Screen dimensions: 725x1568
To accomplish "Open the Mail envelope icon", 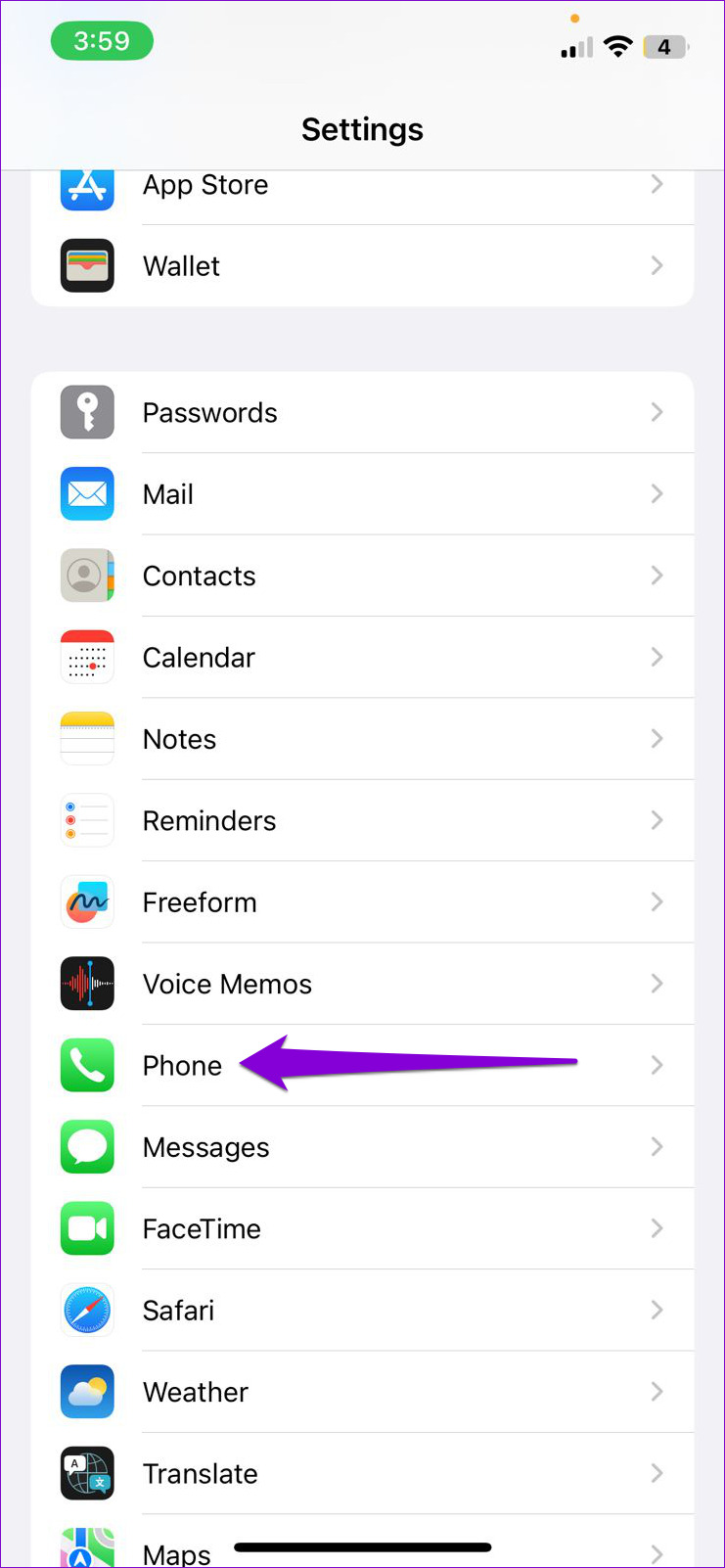I will pos(87,494).
